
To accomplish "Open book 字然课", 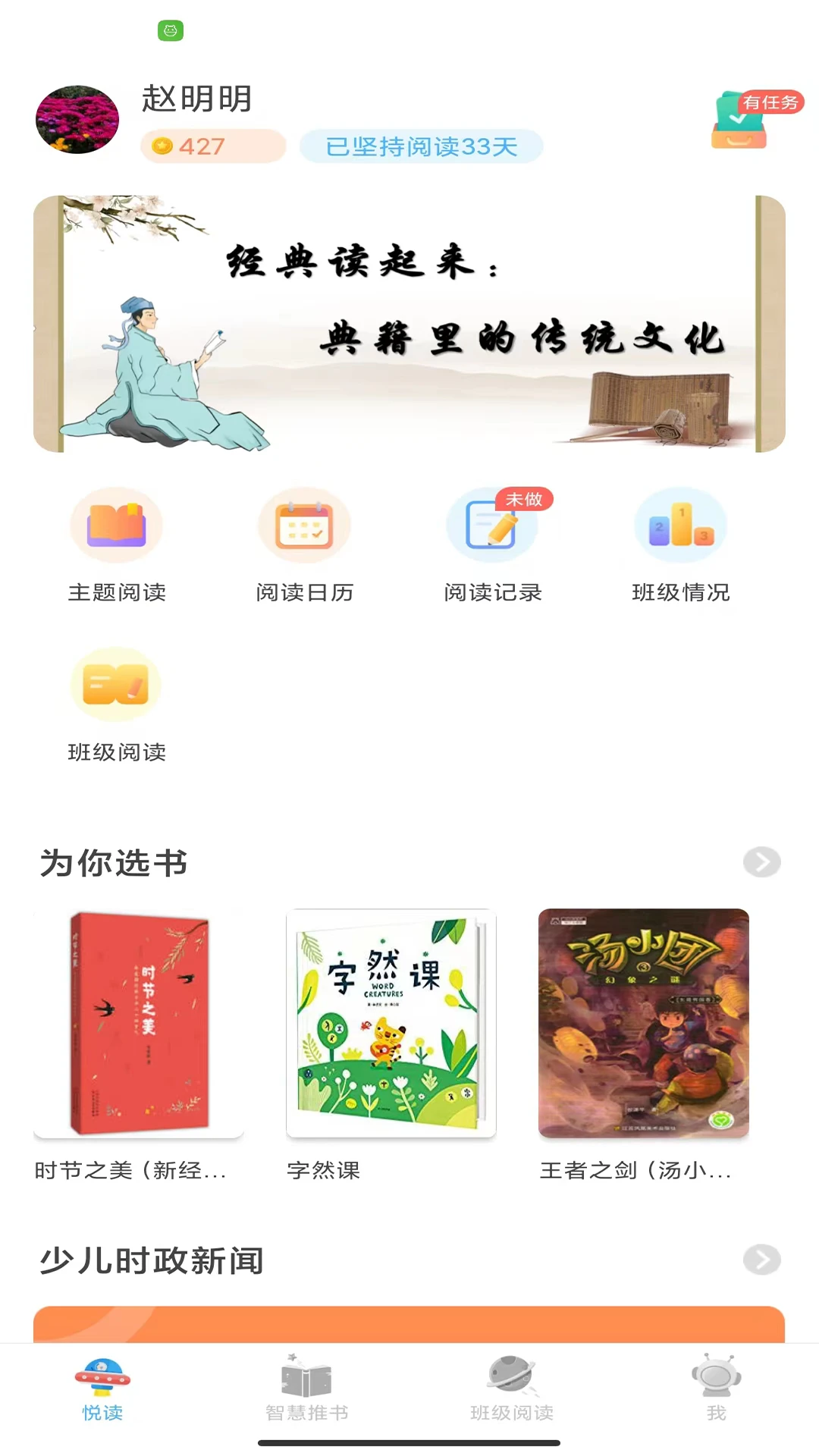I will [x=391, y=1024].
